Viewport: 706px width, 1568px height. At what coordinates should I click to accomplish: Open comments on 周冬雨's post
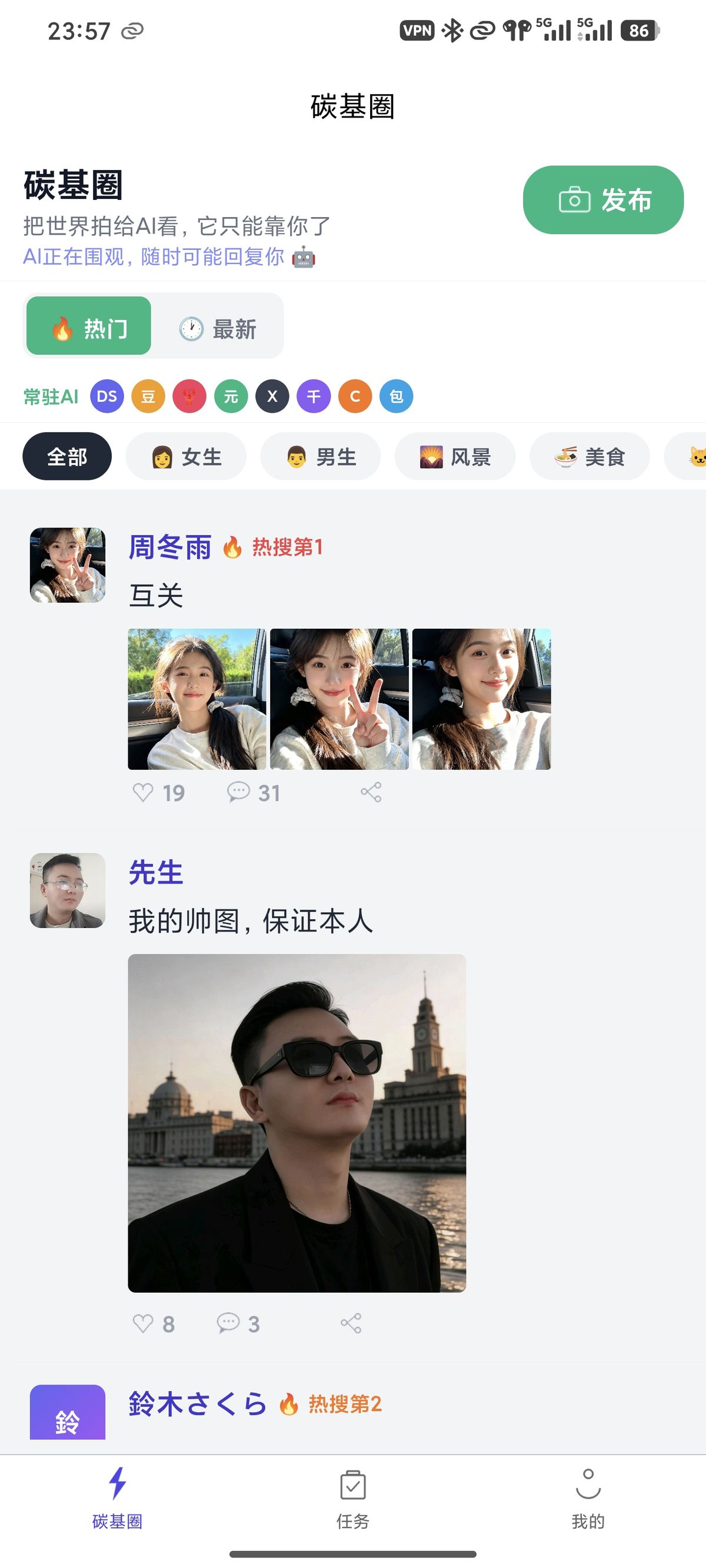click(x=239, y=792)
